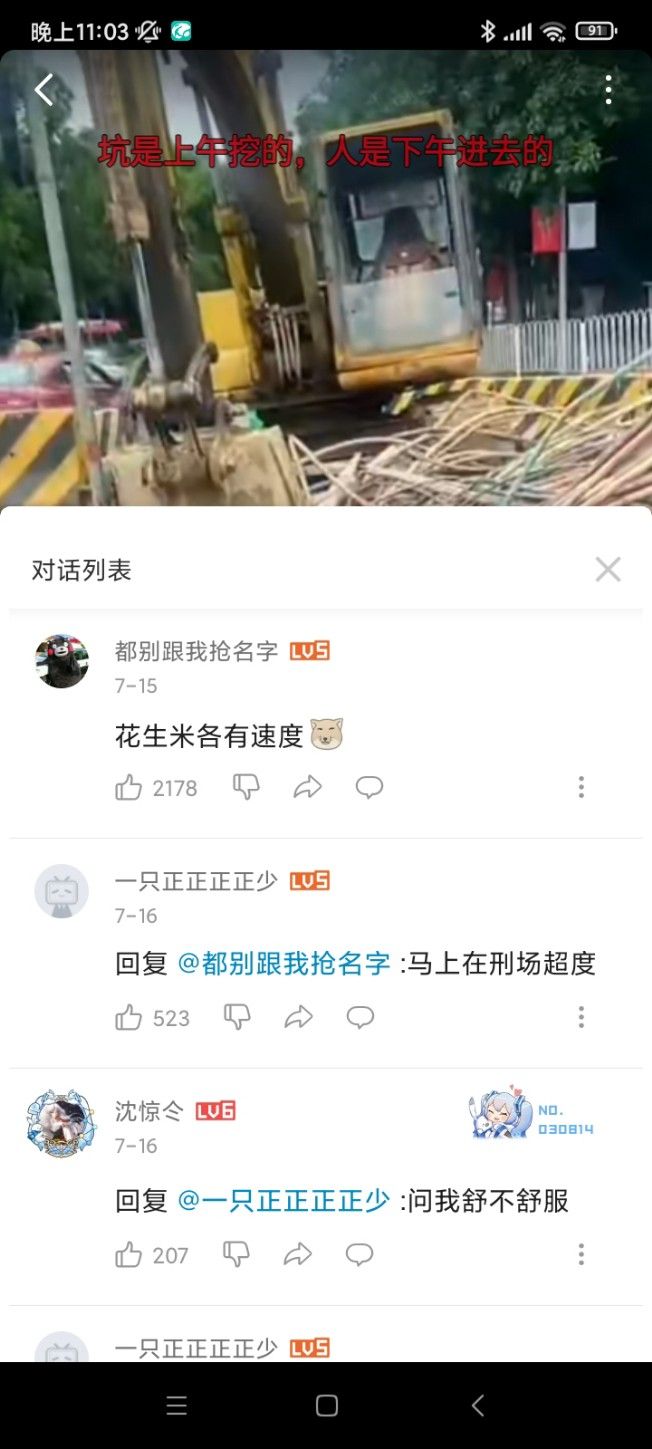Open the video overflow menu
652x1449 pixels.
608,90
